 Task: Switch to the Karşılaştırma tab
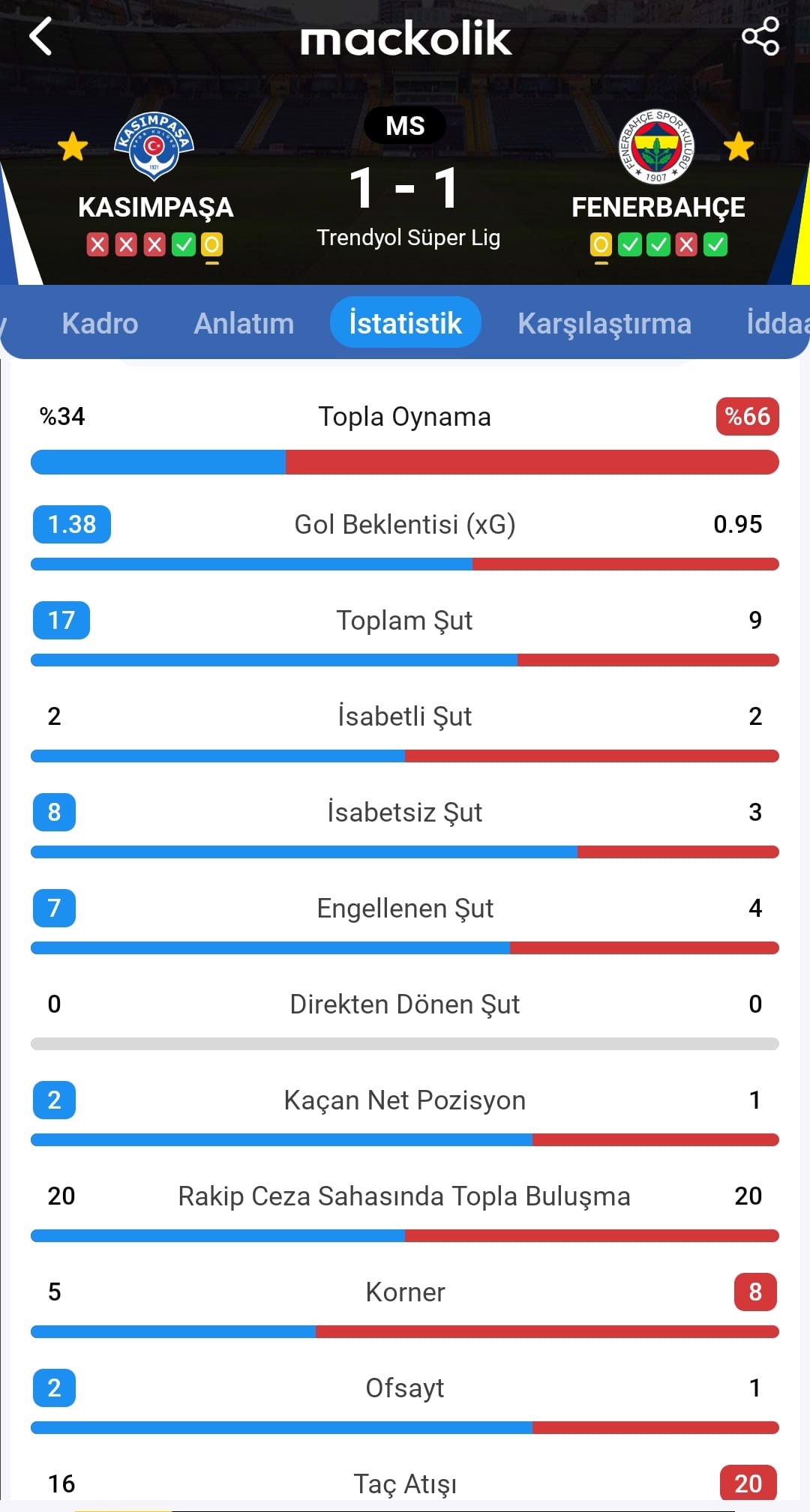coord(604,323)
